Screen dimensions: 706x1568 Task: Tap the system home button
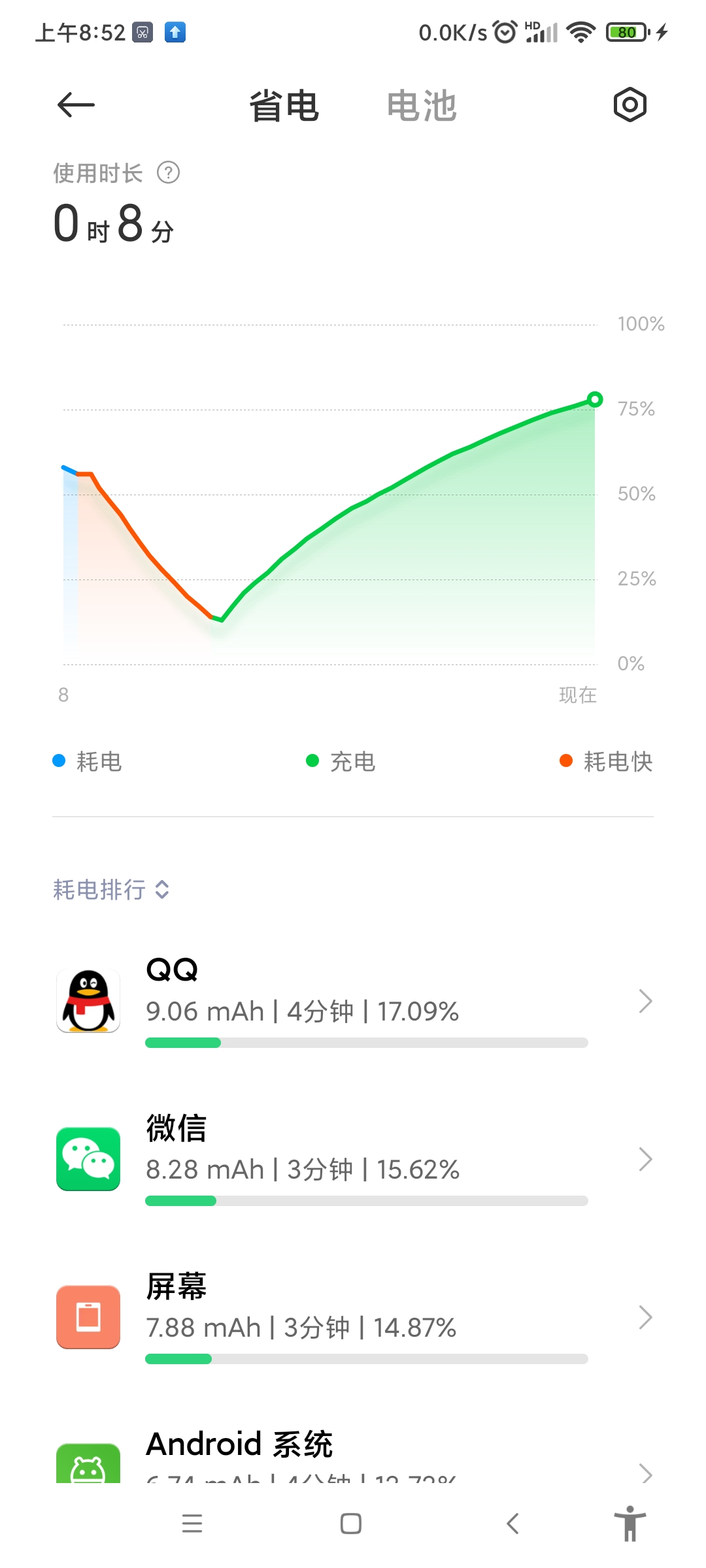point(351,1524)
